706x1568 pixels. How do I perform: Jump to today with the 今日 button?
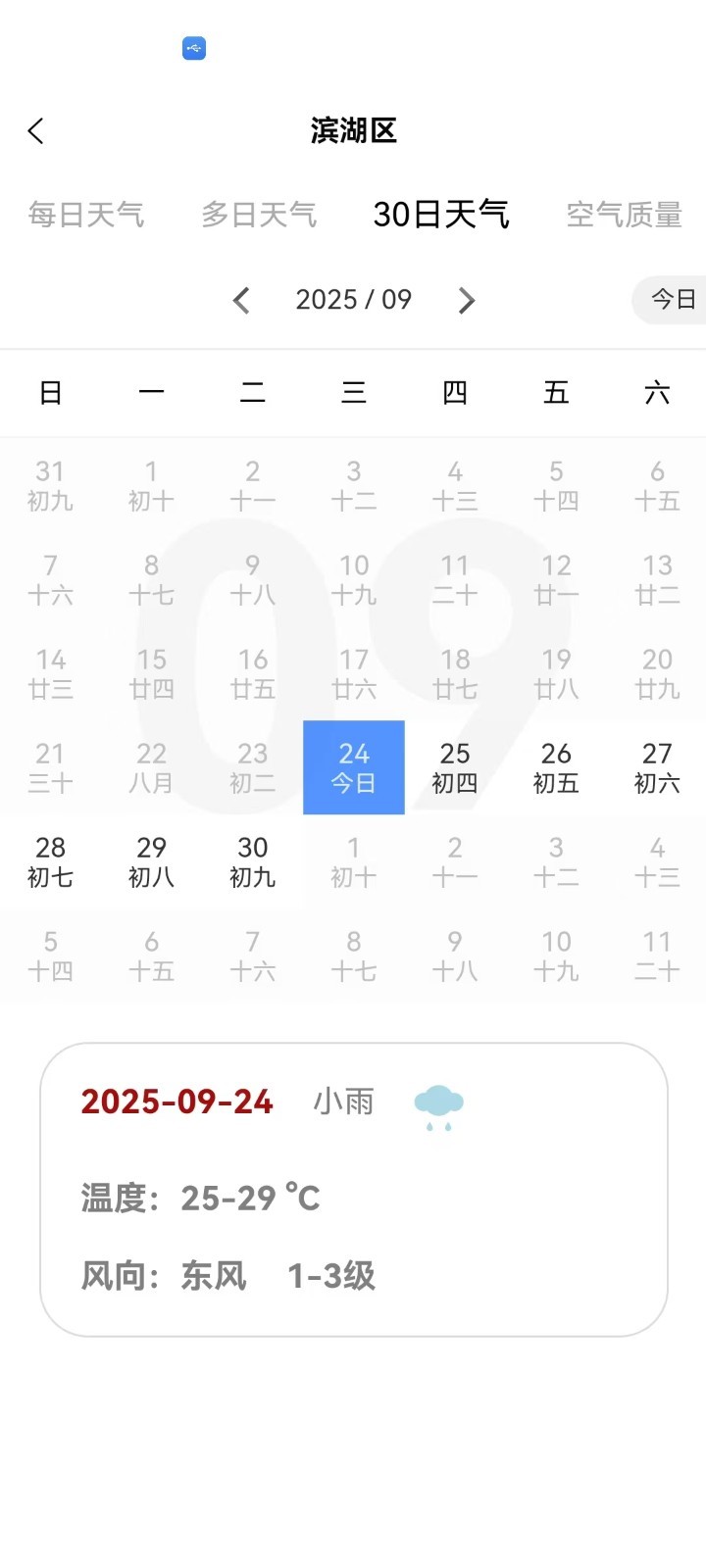point(673,300)
